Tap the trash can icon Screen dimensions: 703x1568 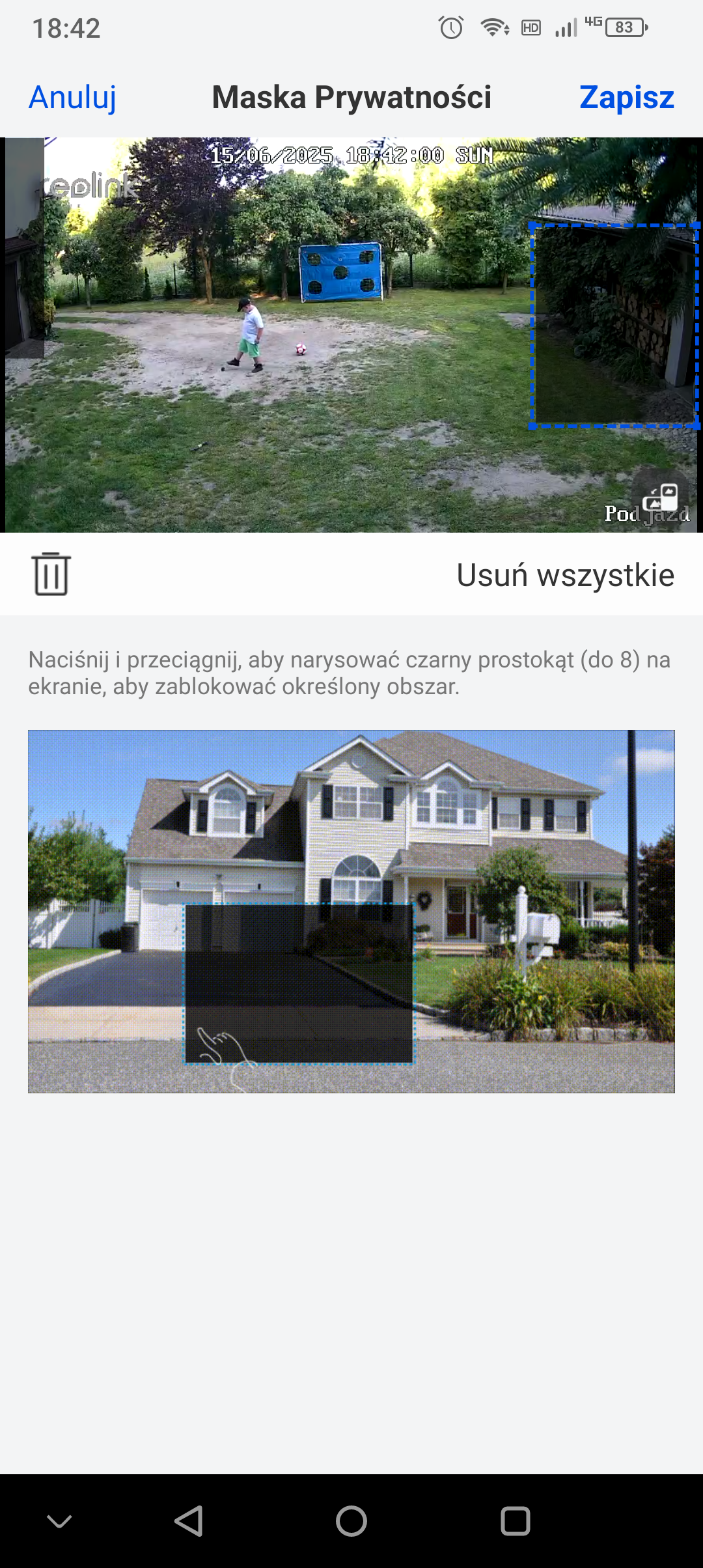click(51, 574)
